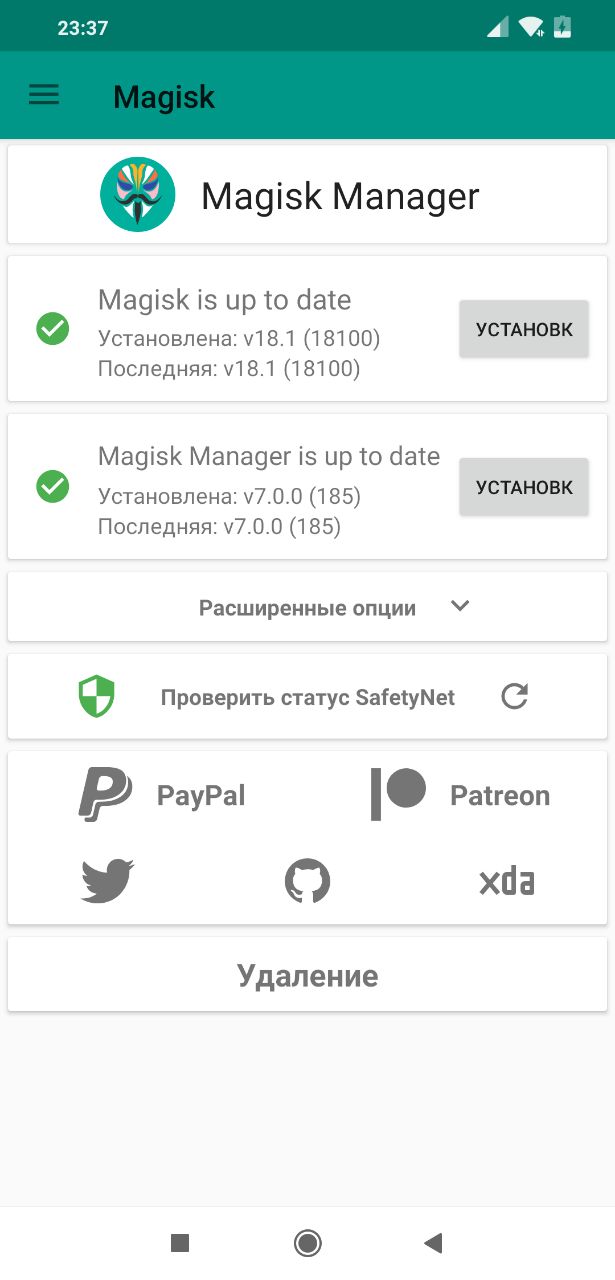Viewport: 615px width, 1280px height.
Task: Tap УСТАНОВК button next to Magisk version
Action: 524,329
